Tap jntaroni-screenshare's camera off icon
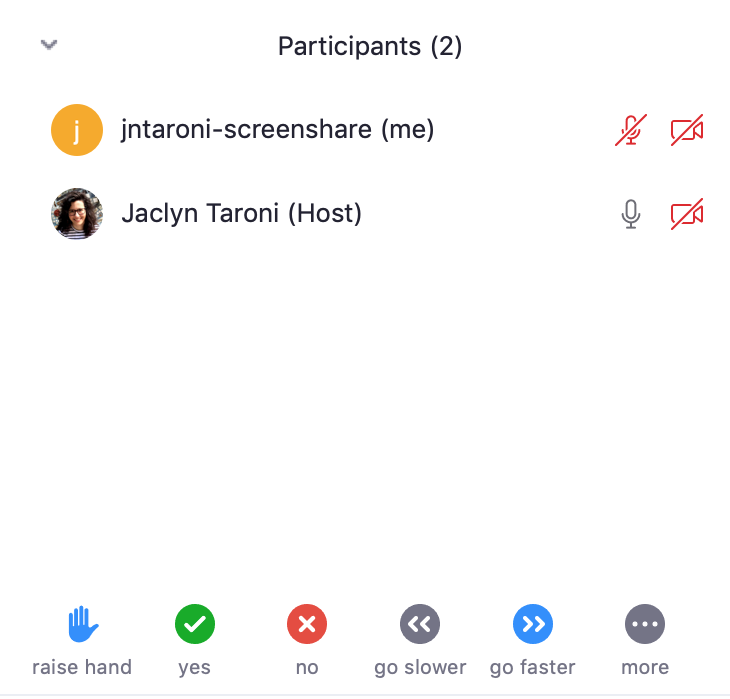Screen dimensions: 730x699 [x=687, y=131]
